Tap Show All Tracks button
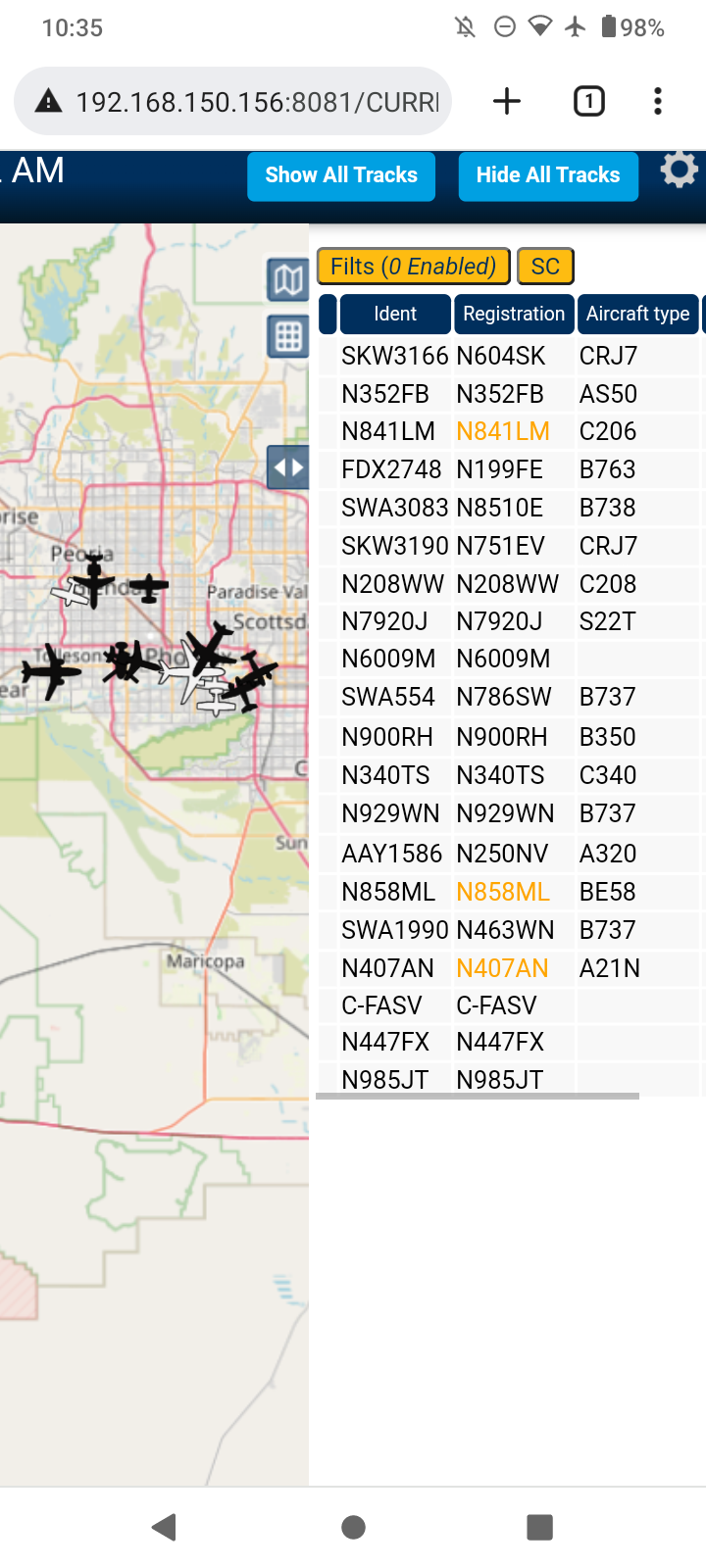The image size is (706, 1568). [341, 175]
